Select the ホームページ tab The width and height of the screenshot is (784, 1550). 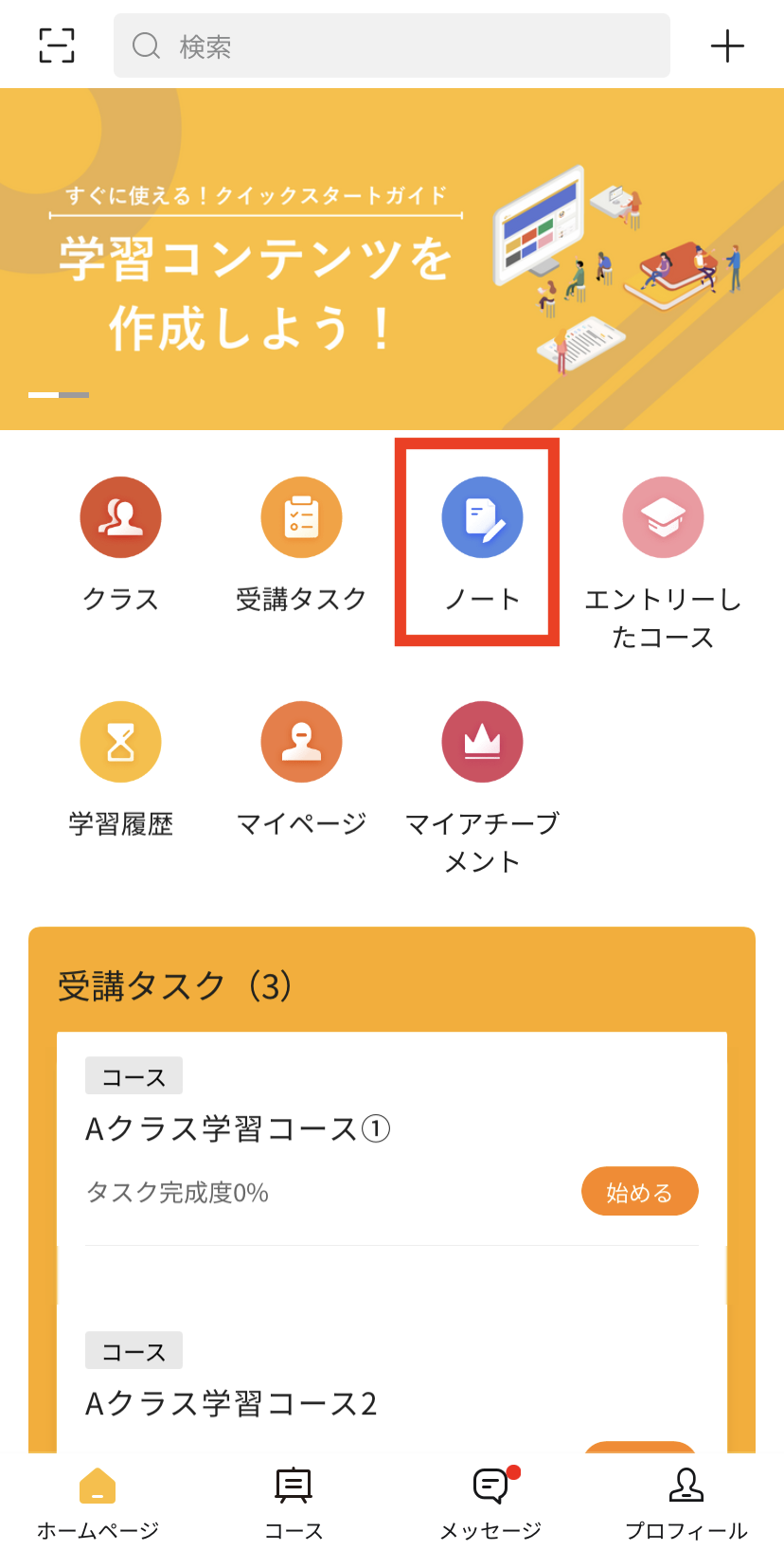(x=98, y=1502)
